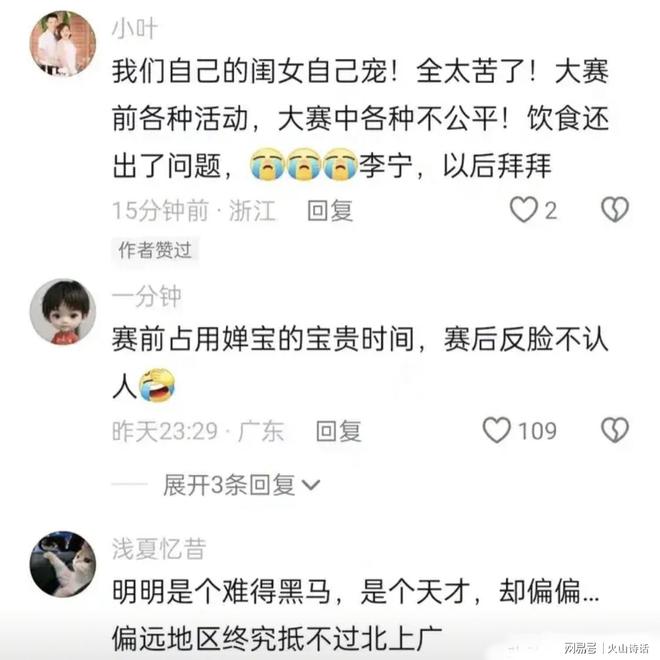The image size is (660, 660).
Task: Open the username 小叶
Action: click(x=133, y=28)
